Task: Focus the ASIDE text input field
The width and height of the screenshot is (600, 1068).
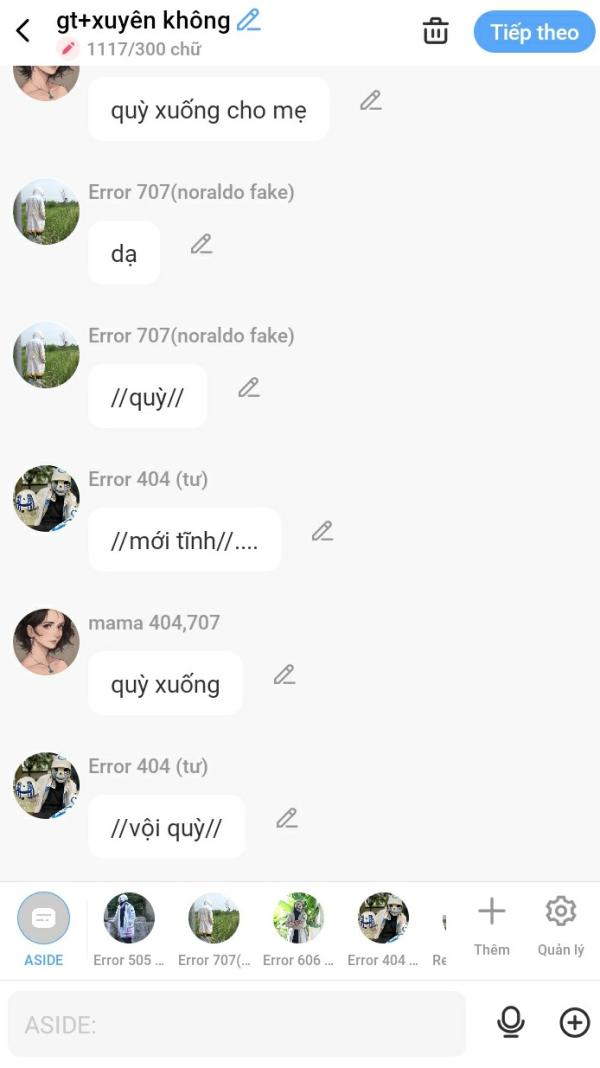Action: point(237,1024)
